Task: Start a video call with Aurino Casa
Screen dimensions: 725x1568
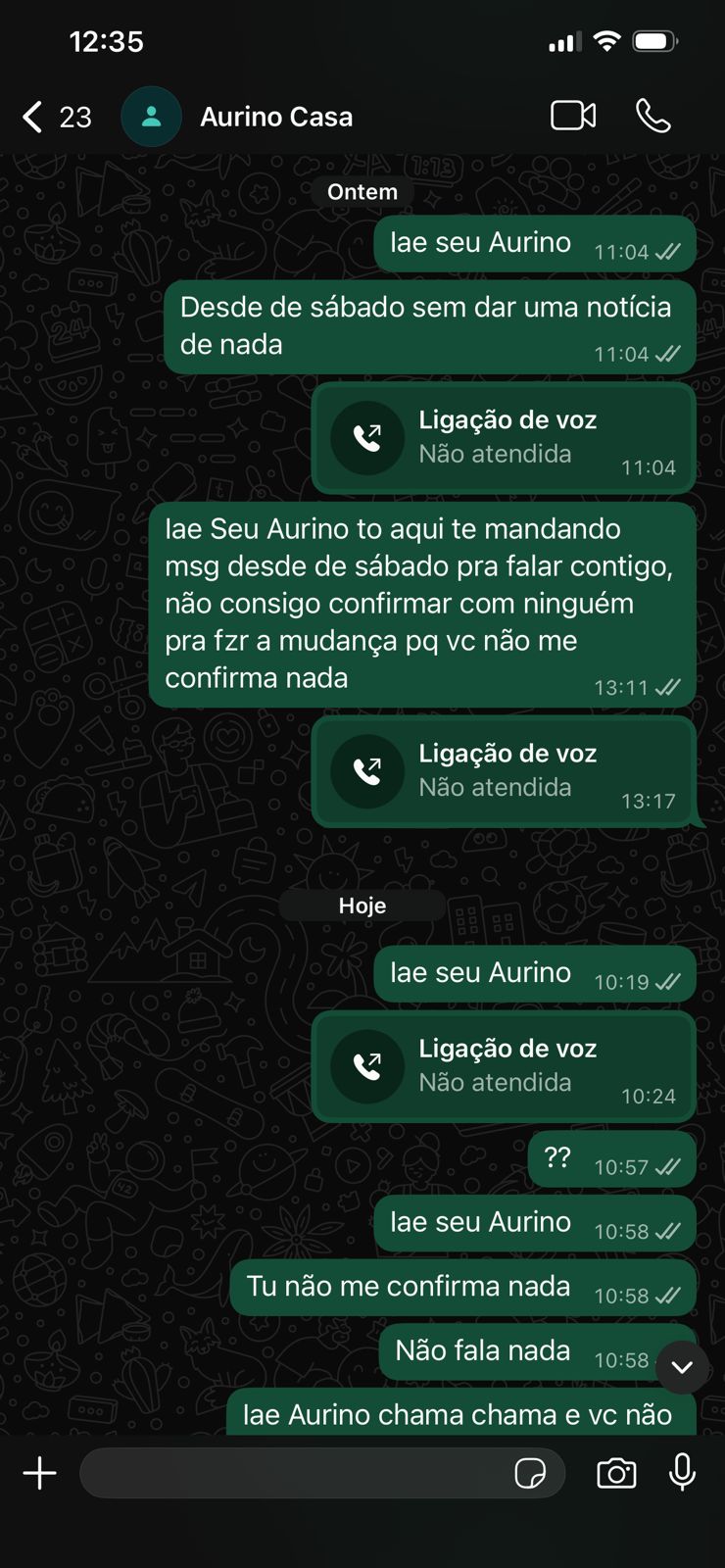Action: (573, 116)
